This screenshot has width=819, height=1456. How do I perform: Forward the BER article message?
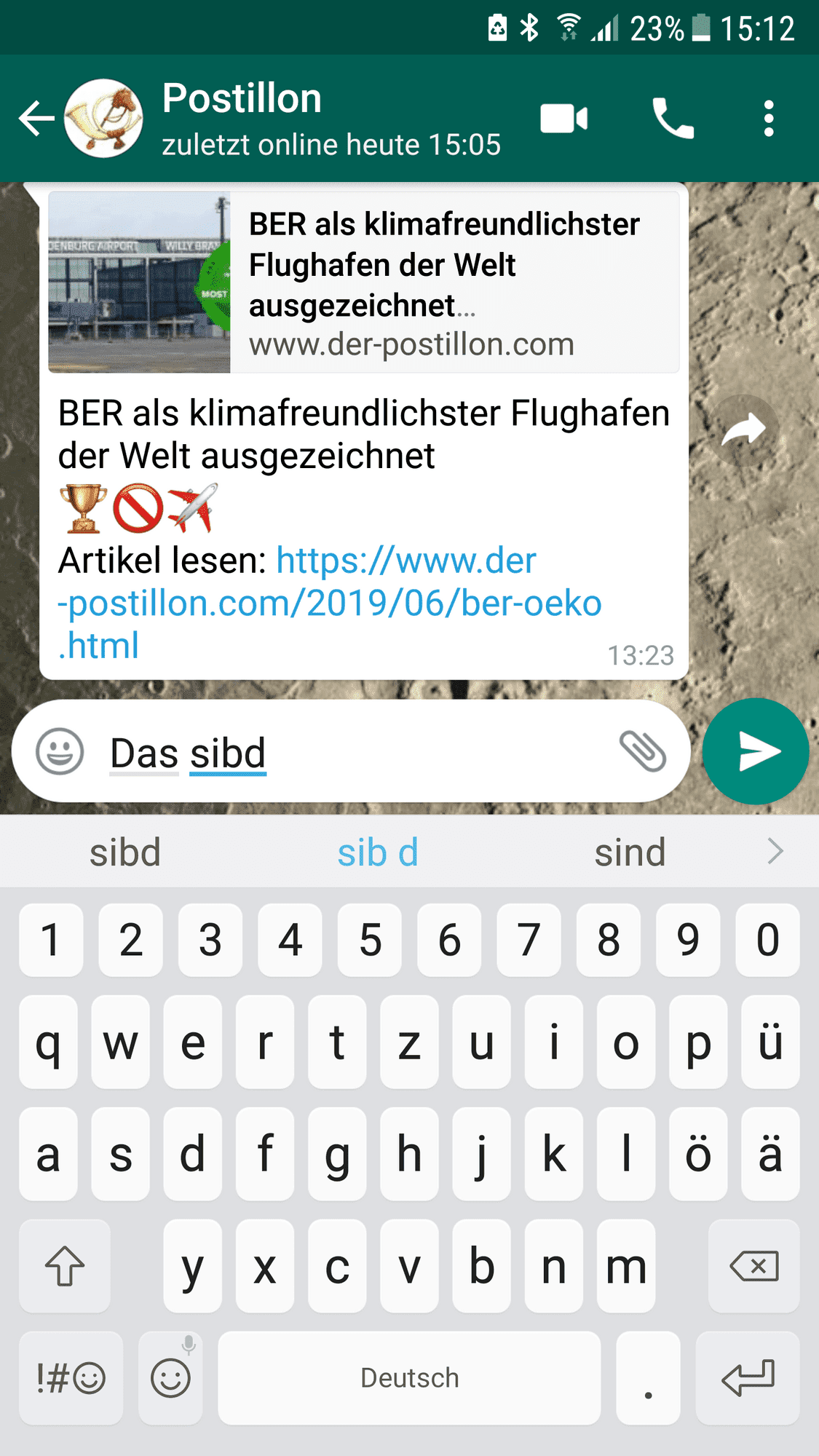[743, 430]
